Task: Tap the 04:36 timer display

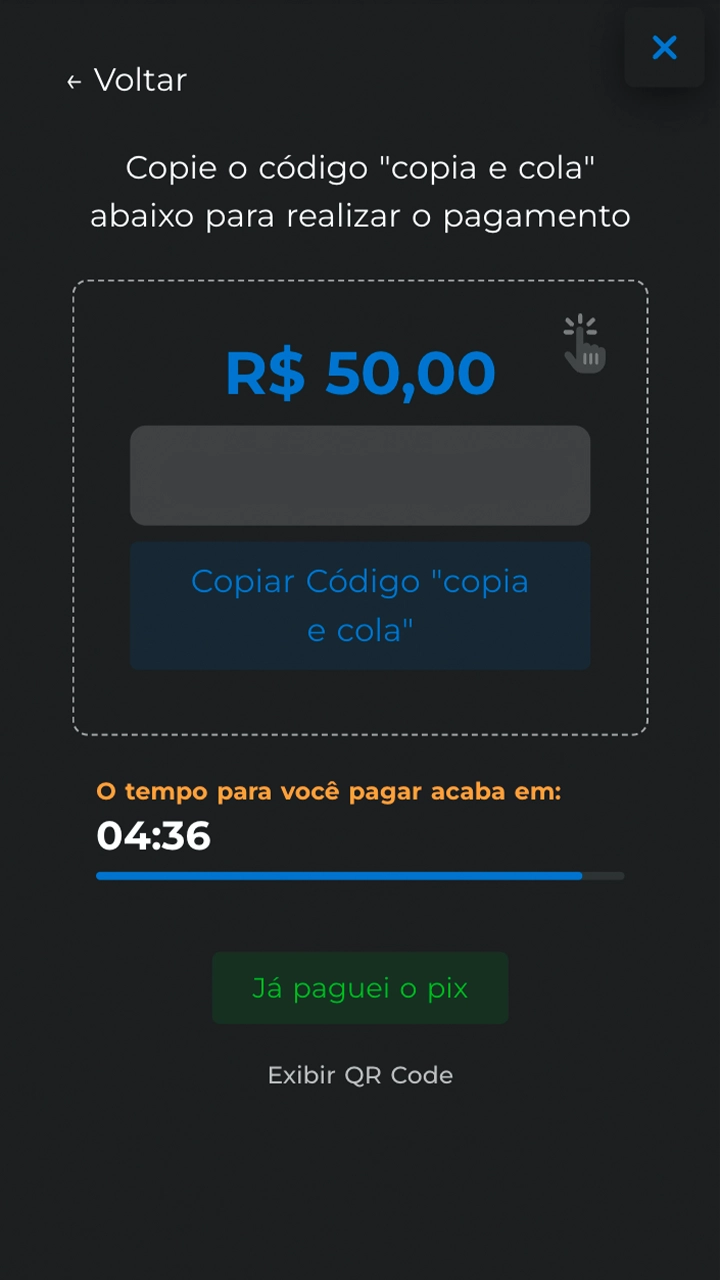Action: (153, 836)
